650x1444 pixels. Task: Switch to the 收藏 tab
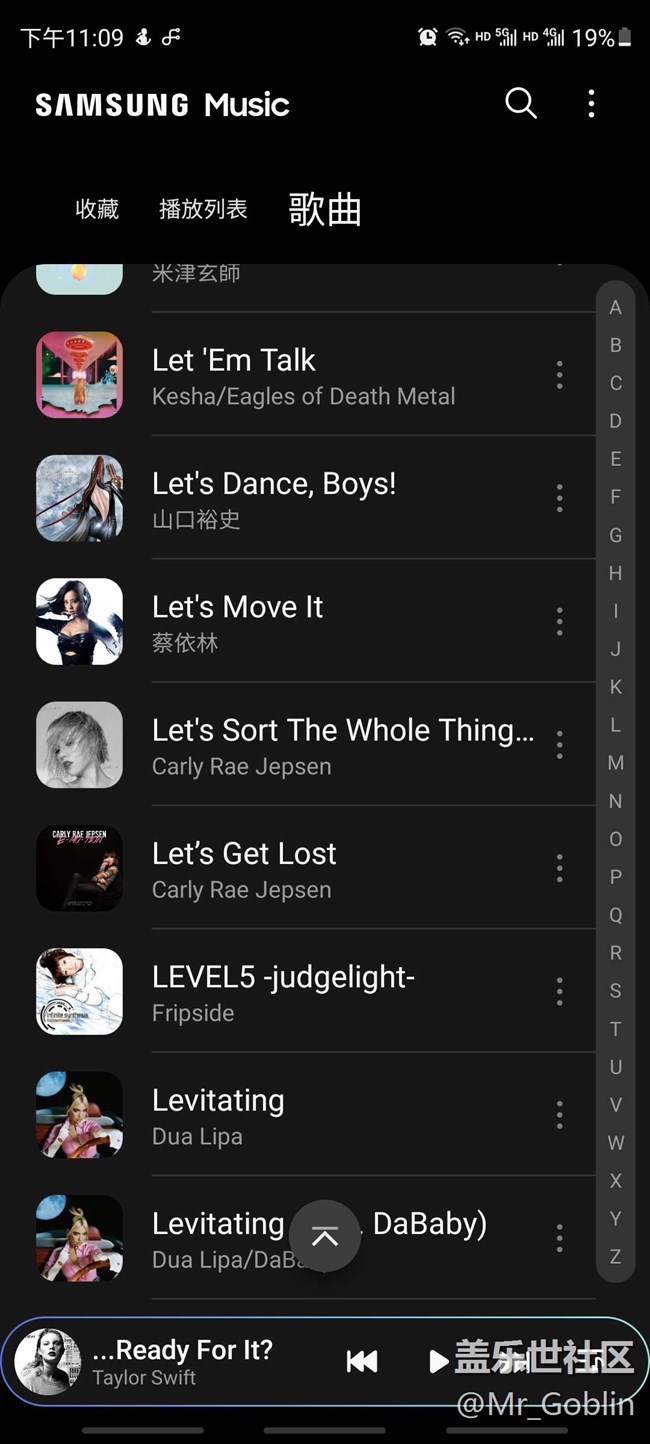coord(97,209)
